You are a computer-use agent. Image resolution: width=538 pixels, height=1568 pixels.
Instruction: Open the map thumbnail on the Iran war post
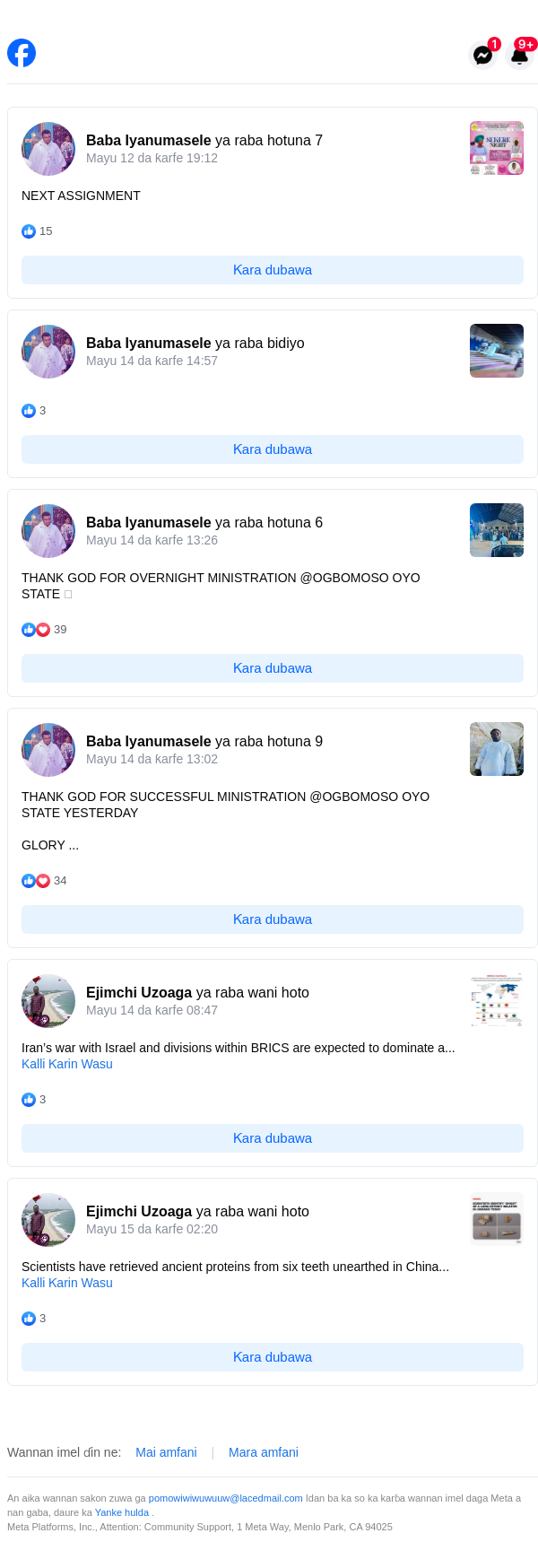click(497, 1000)
